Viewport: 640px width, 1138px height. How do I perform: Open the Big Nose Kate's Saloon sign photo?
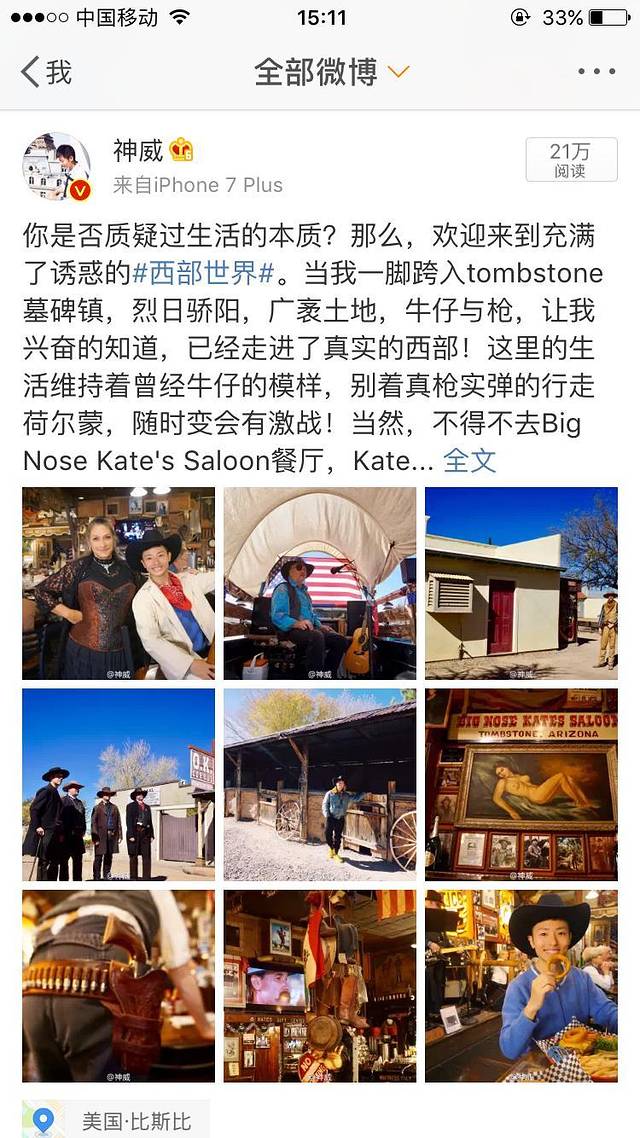521,784
